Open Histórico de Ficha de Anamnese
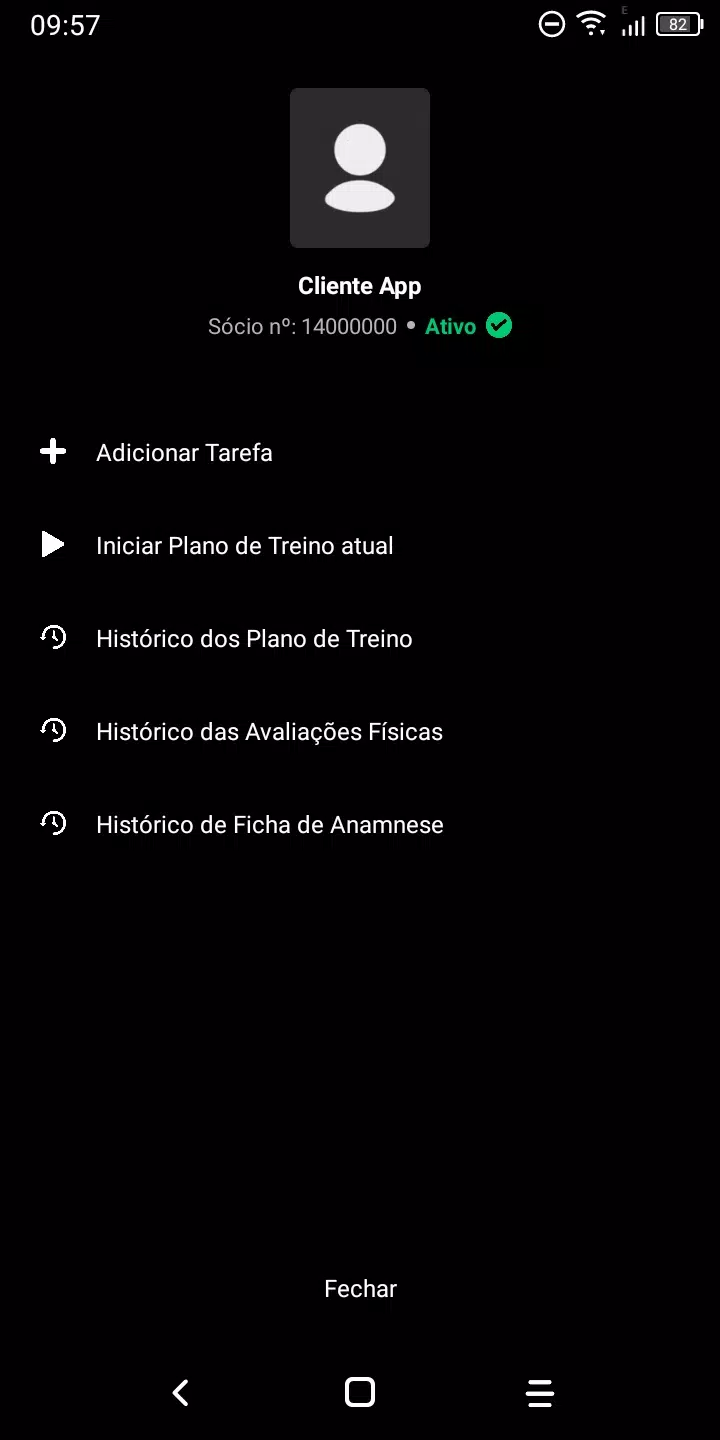 click(269, 825)
